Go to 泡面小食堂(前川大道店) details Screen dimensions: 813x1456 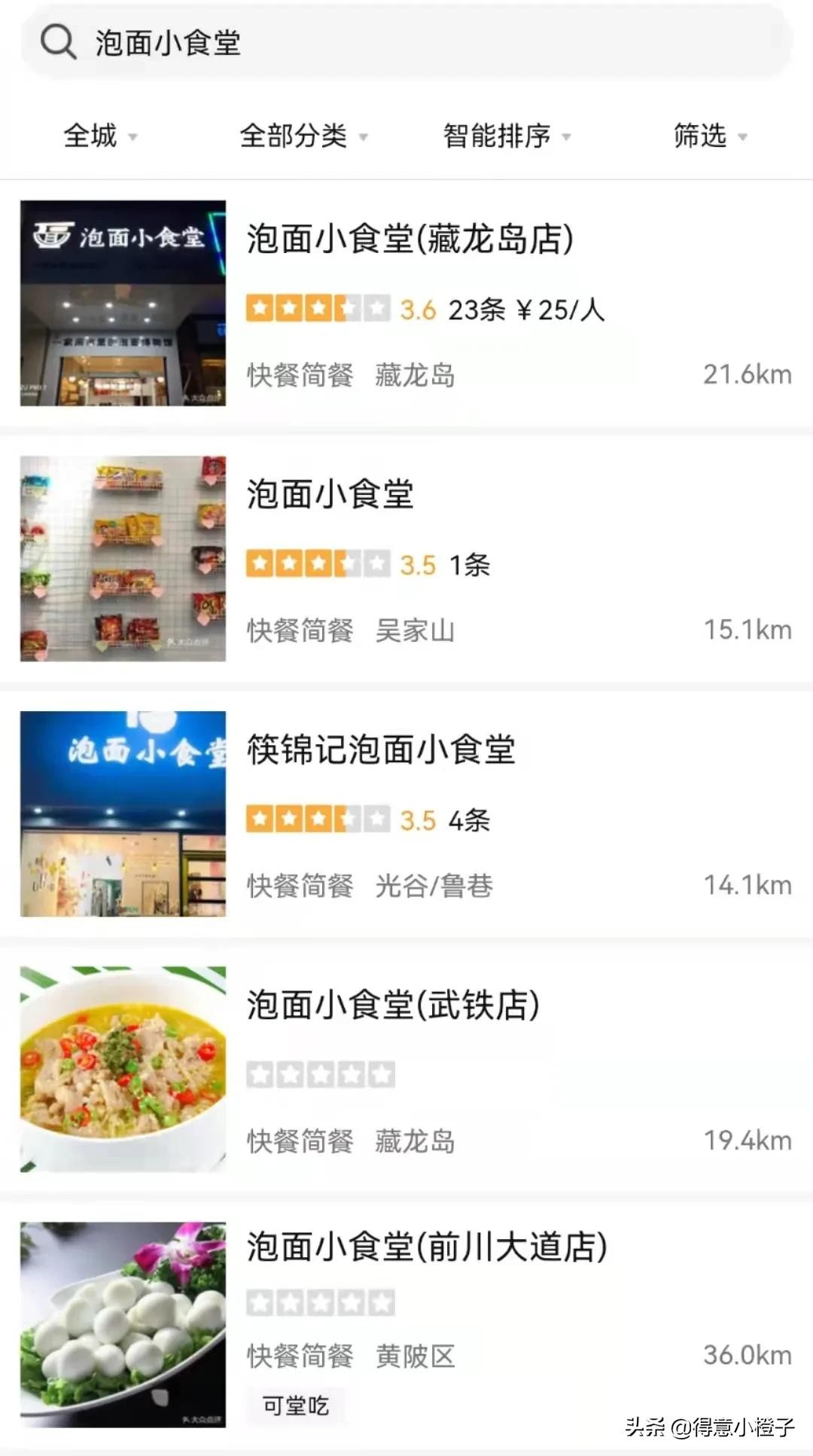point(427,1247)
